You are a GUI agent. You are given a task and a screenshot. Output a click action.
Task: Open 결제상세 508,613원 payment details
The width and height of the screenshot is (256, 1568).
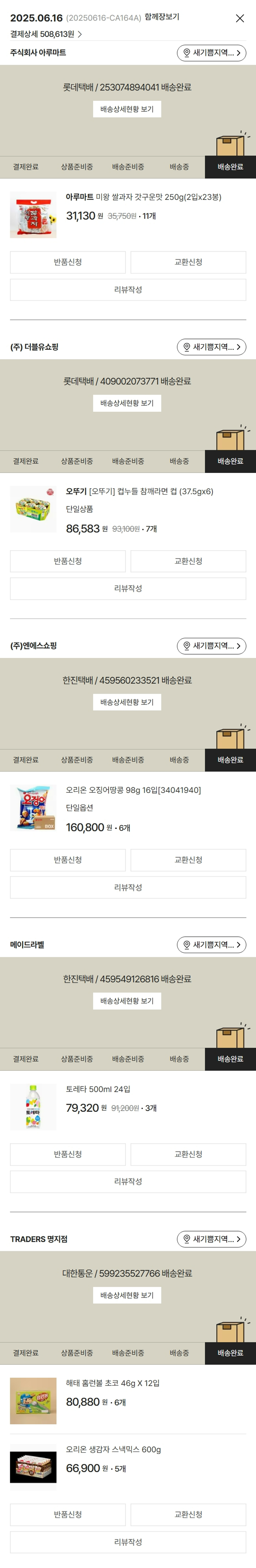(x=46, y=34)
